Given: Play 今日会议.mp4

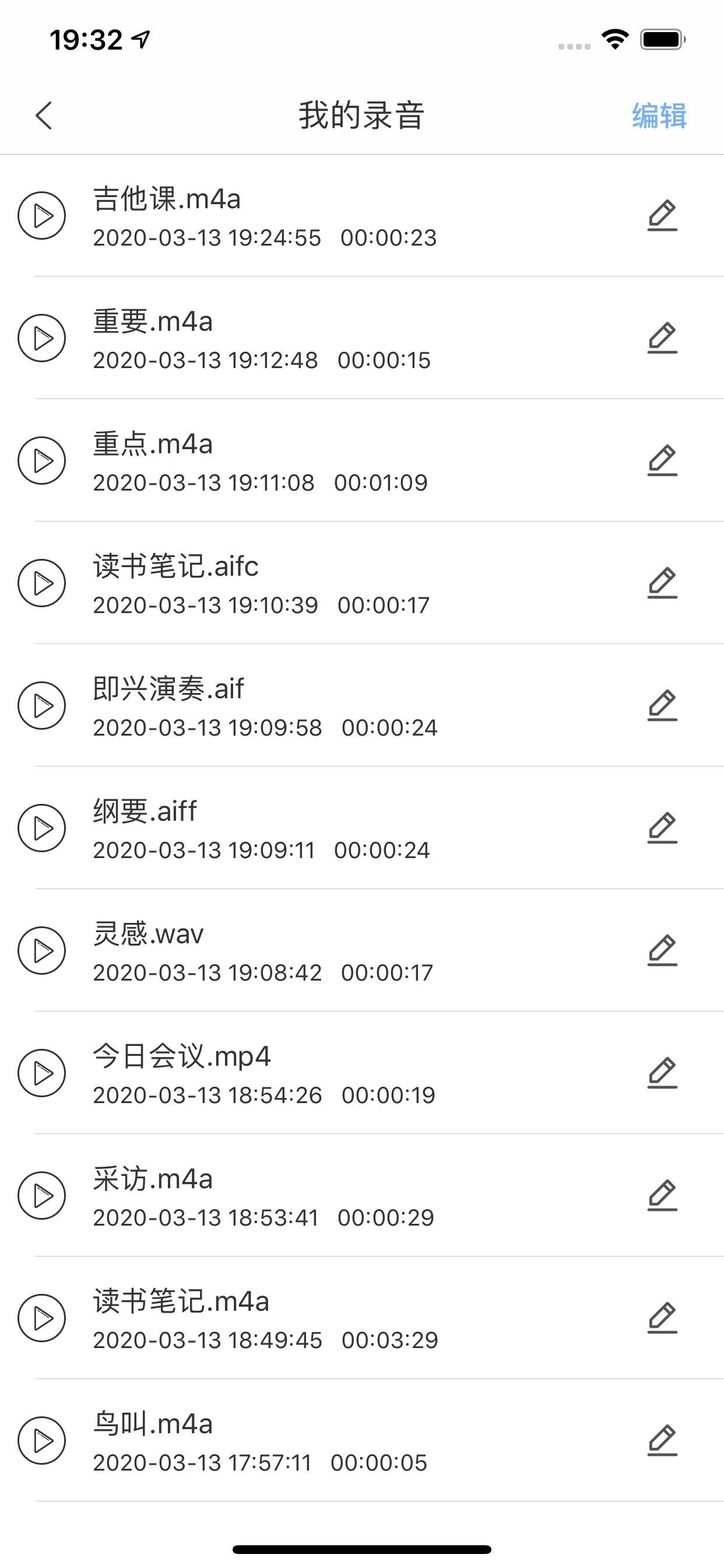Looking at the screenshot, I should pos(41,1073).
